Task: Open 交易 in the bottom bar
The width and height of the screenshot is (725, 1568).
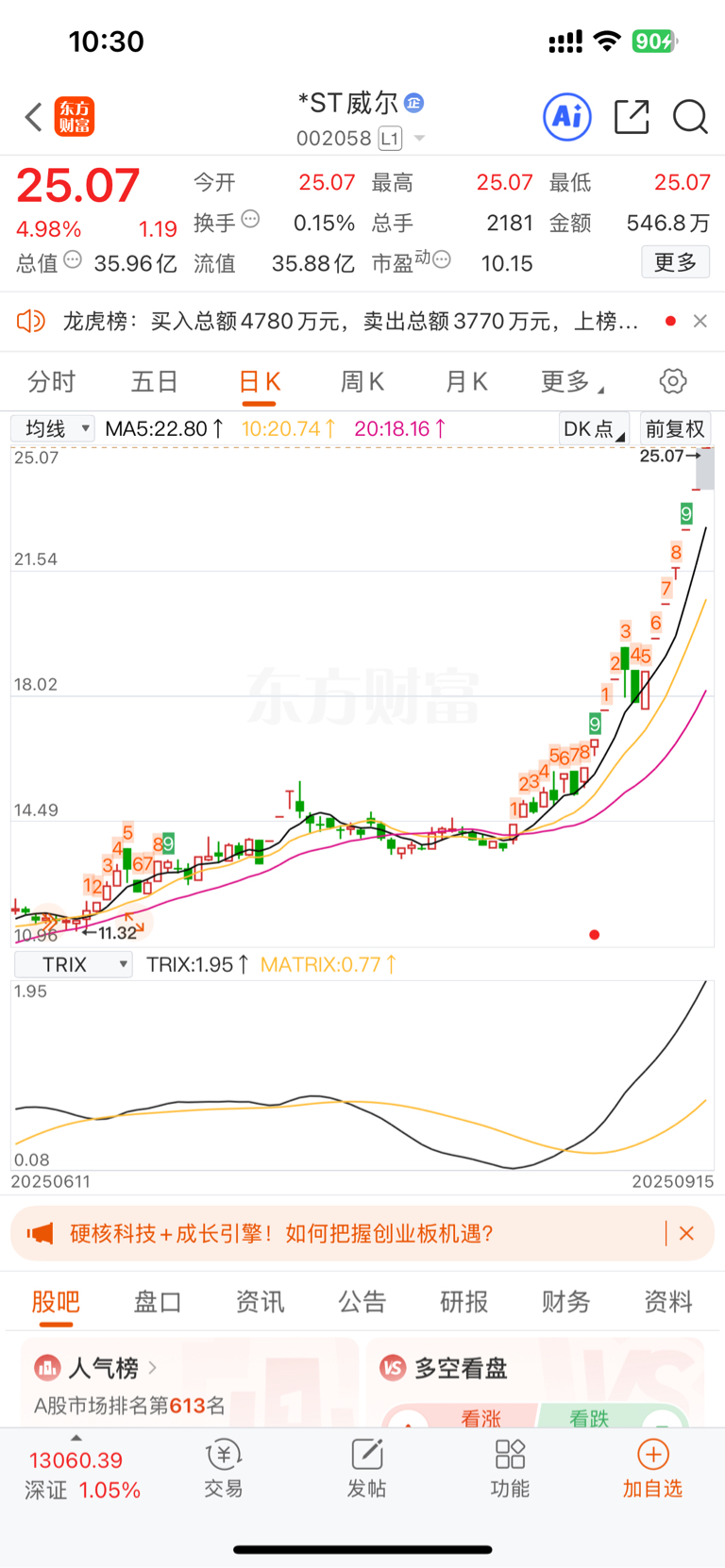Action: pos(224,1469)
